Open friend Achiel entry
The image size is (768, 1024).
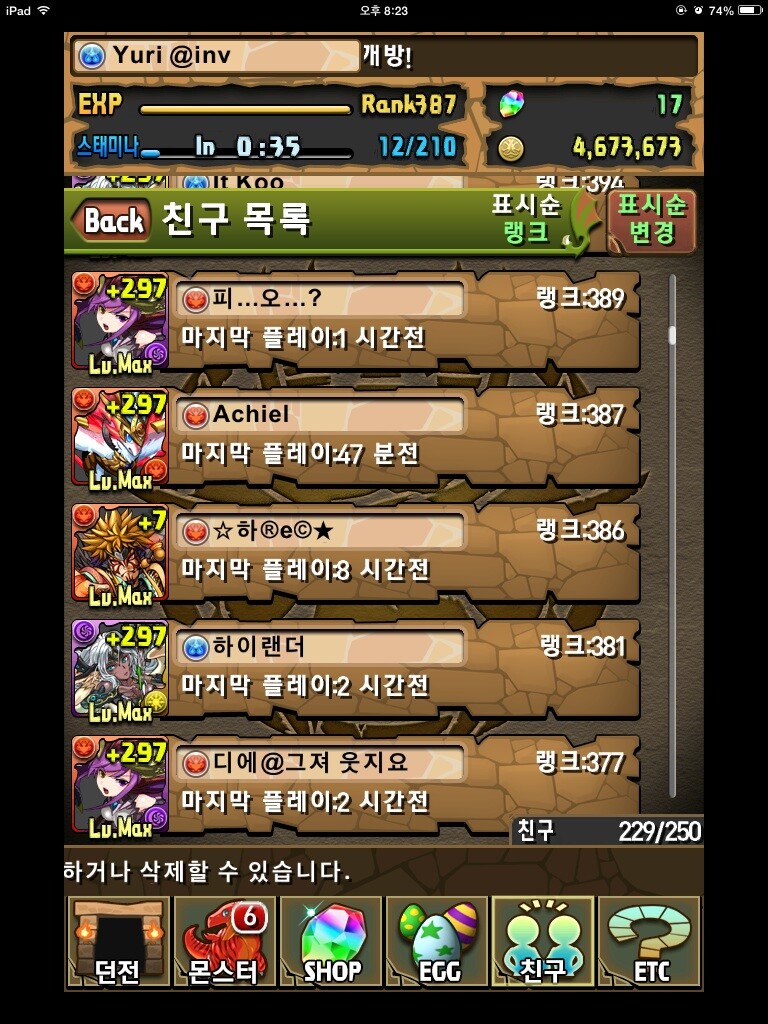tap(400, 435)
